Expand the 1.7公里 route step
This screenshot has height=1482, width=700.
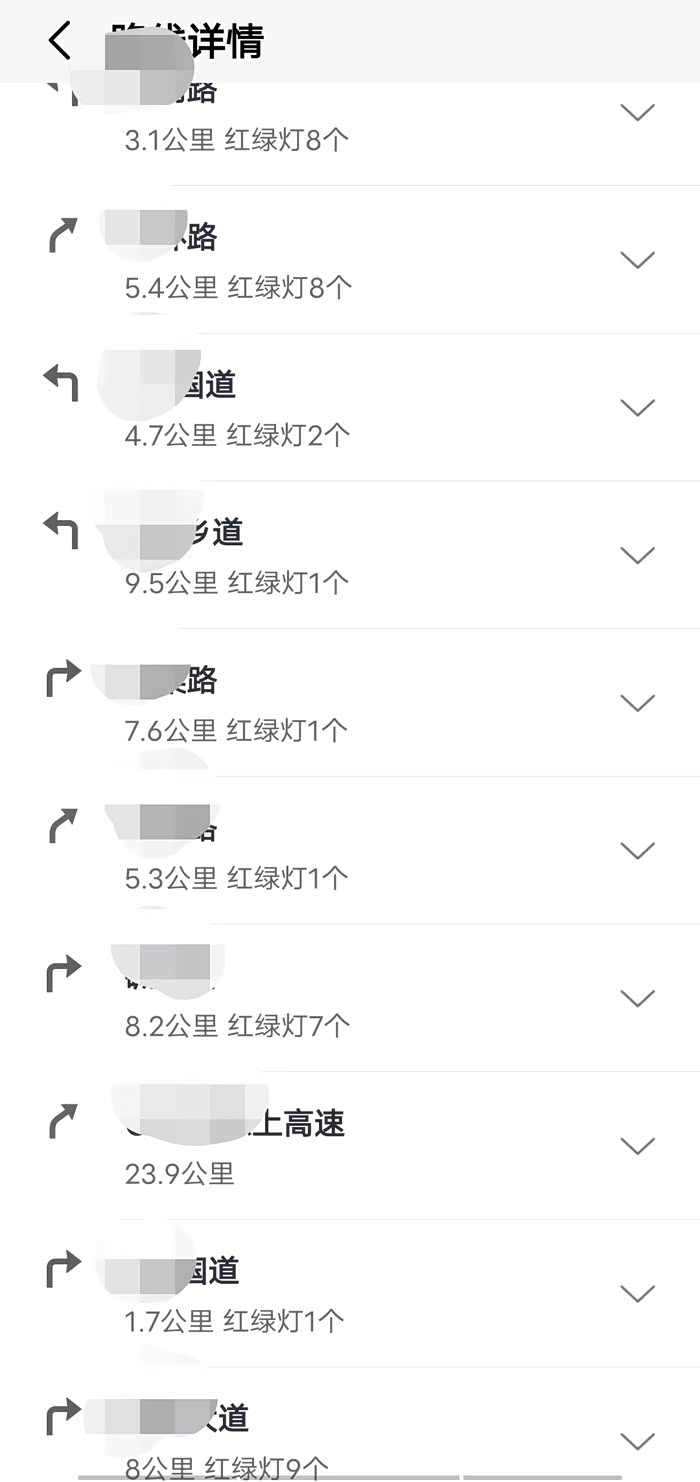point(637,1292)
